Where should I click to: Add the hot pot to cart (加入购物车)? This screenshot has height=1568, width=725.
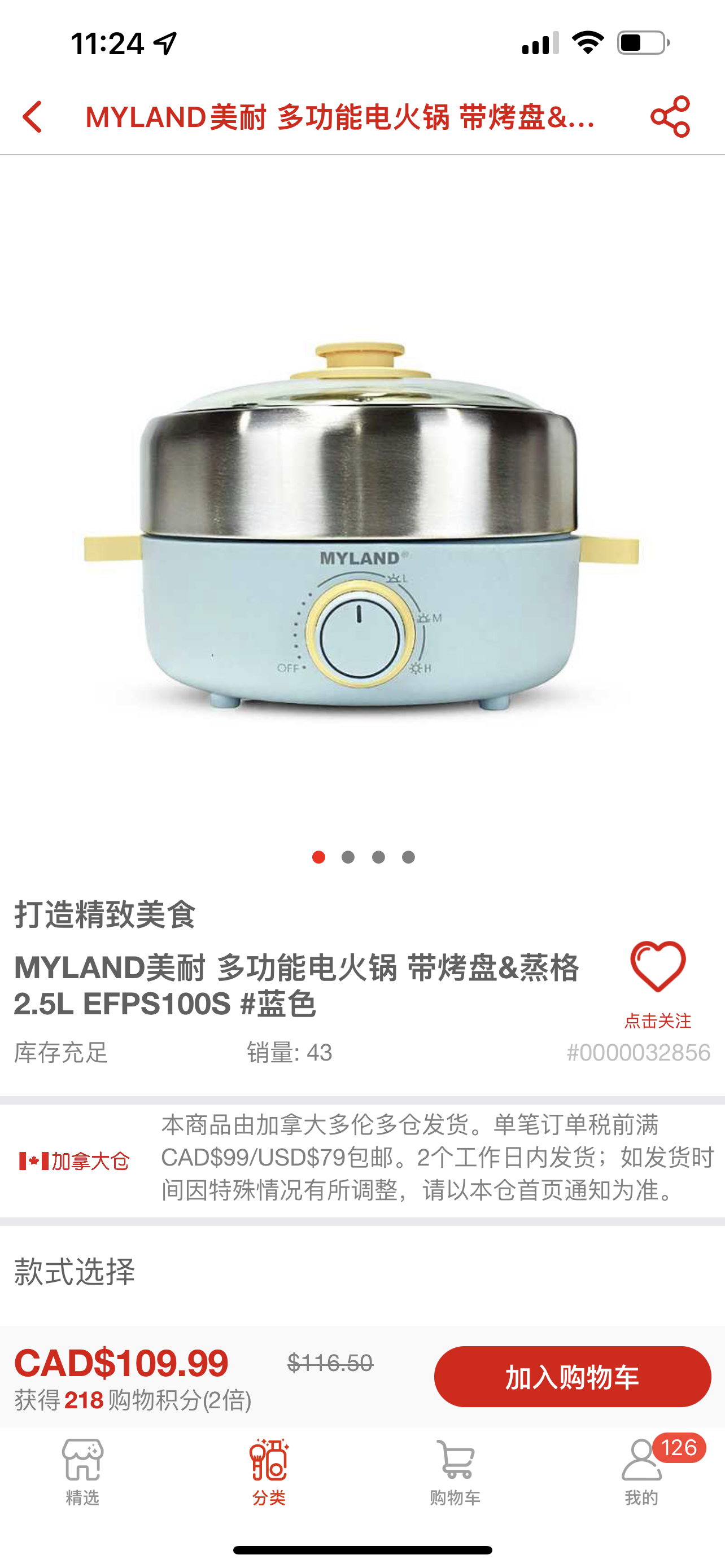pos(572,1376)
